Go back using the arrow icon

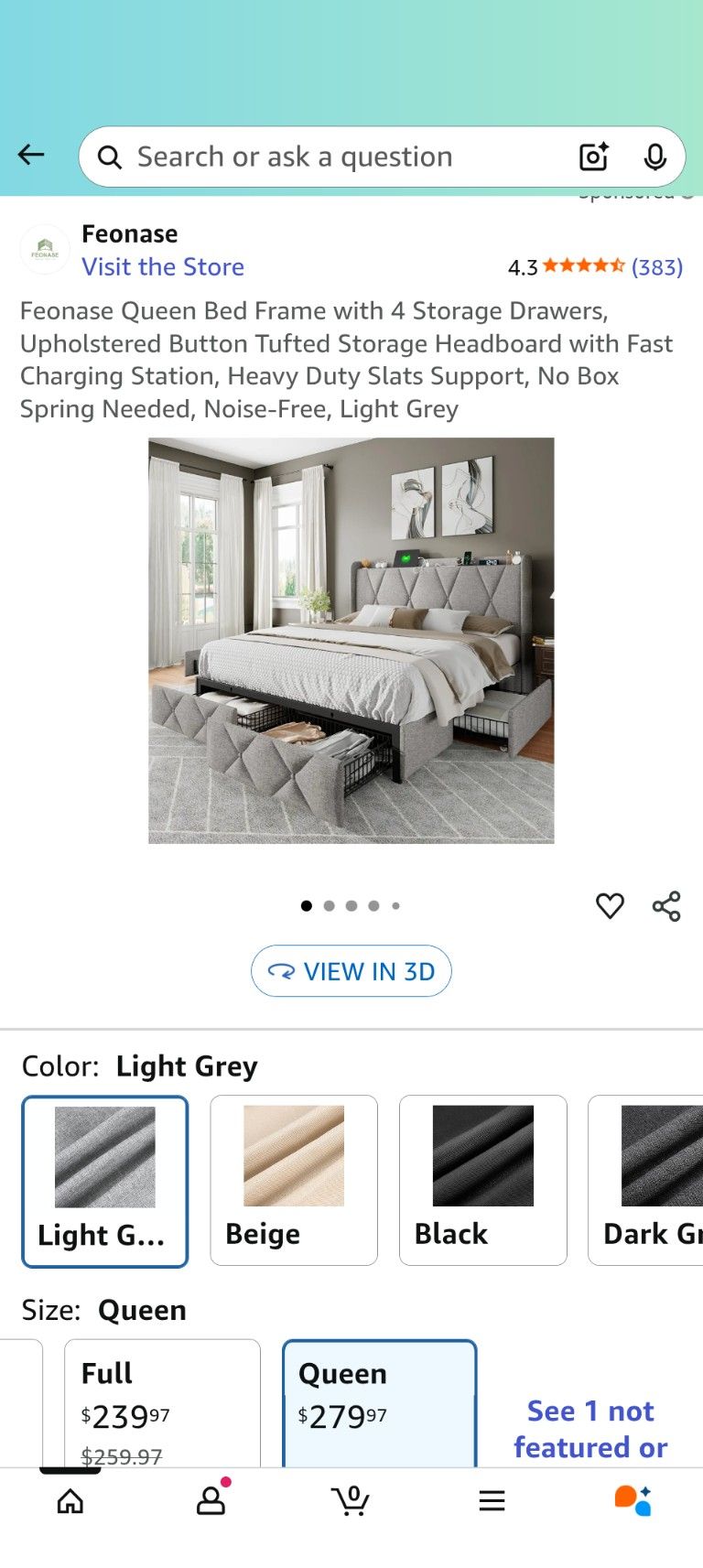click(x=31, y=156)
